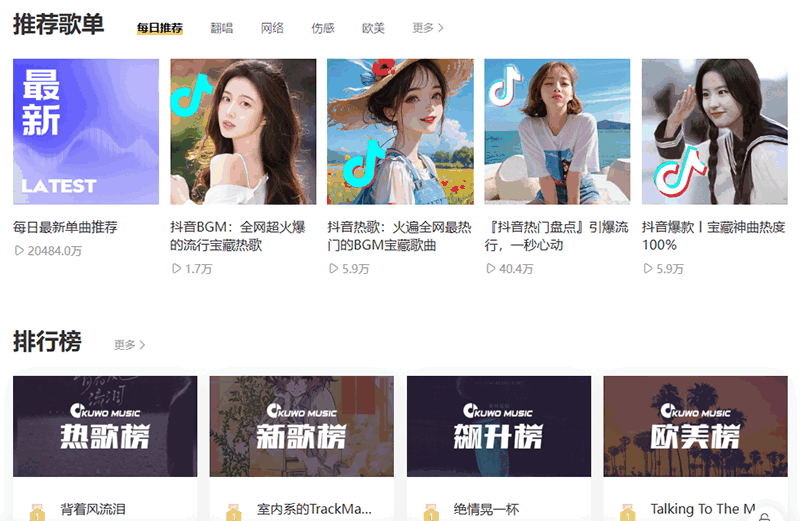
Task: Switch to the 每日推荐 tab
Action: coord(160,28)
